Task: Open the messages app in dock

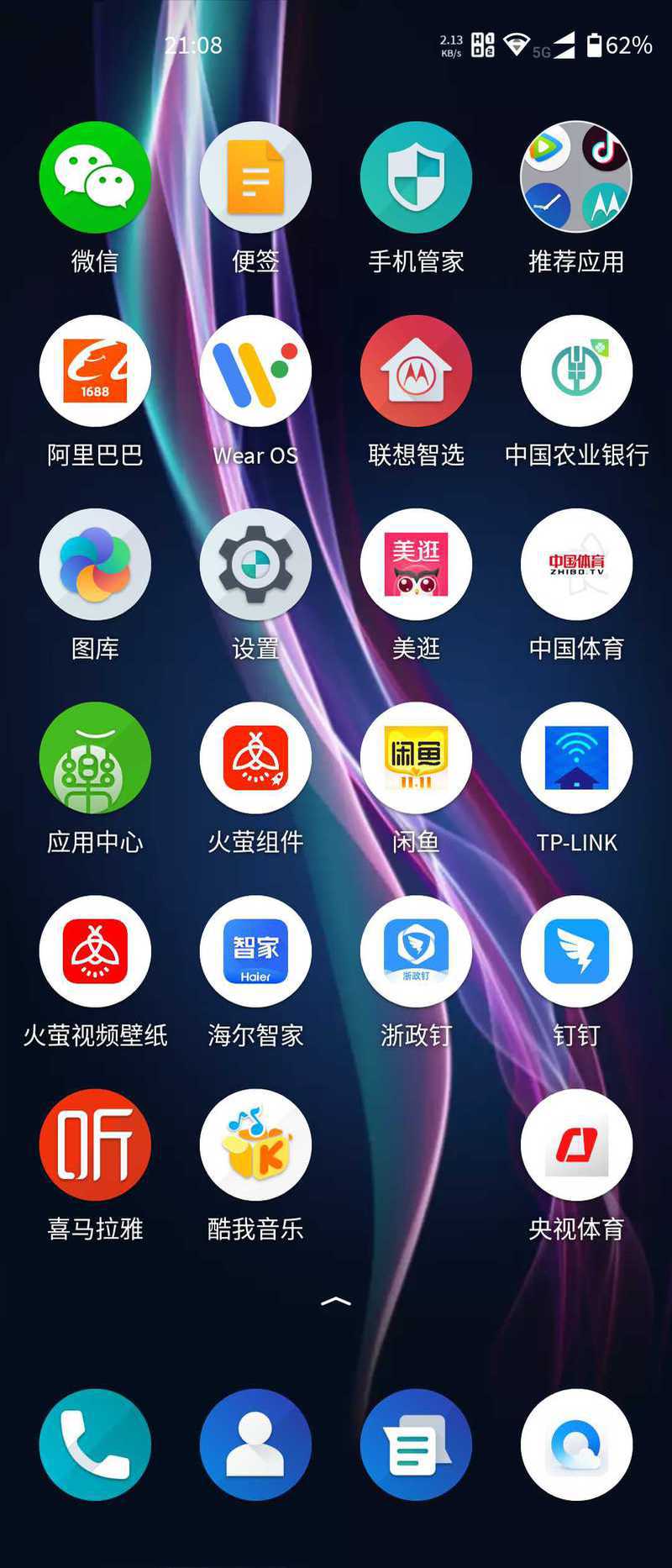Action: click(x=416, y=1444)
